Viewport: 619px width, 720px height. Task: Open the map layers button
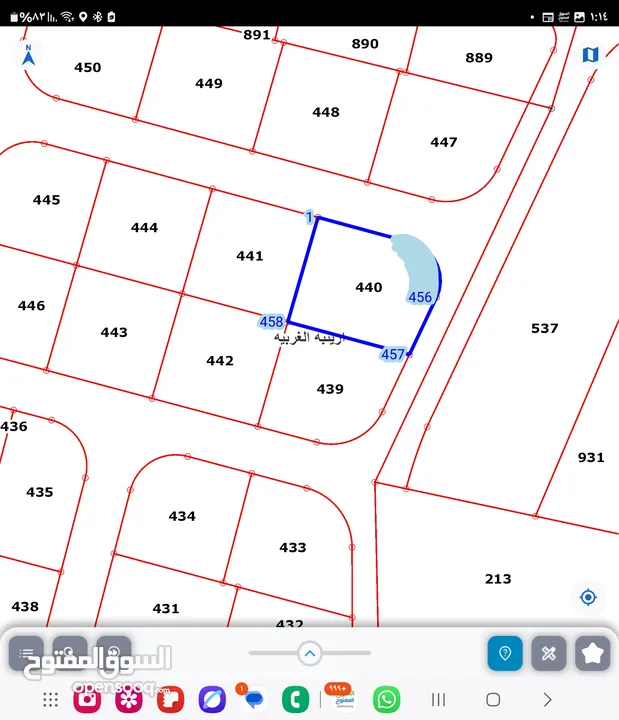[590, 53]
